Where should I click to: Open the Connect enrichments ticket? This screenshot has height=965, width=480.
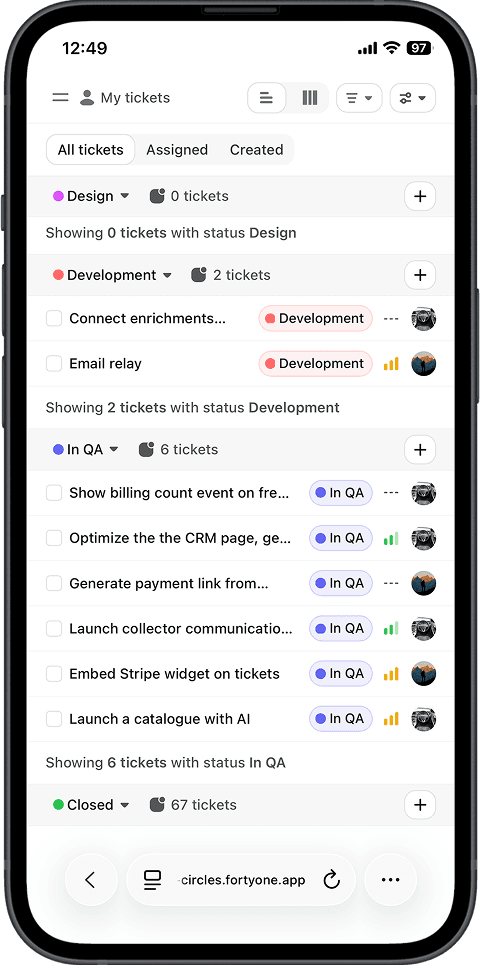coord(148,318)
